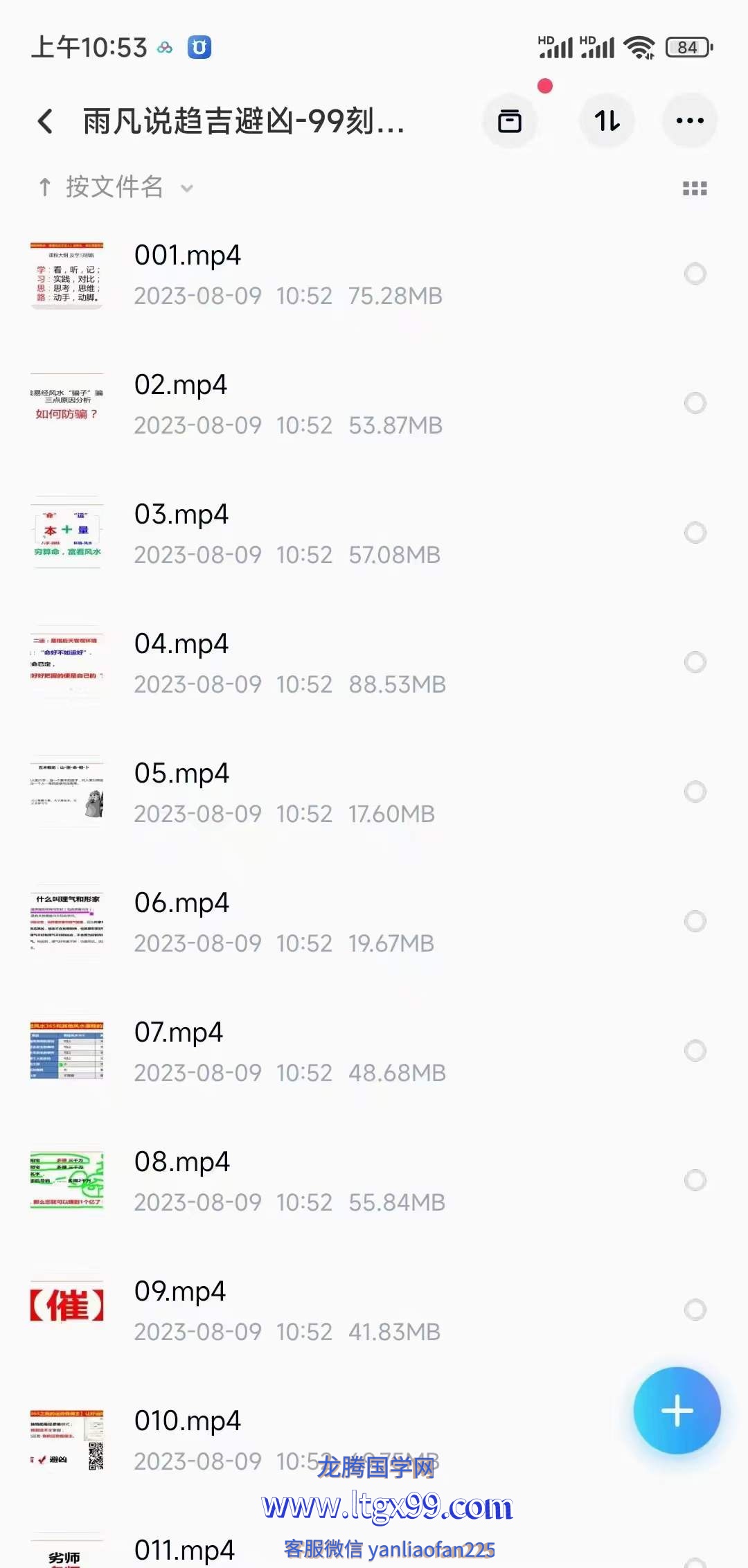Go back from the 雨凡说趋吉避凶 folder
The height and width of the screenshot is (1568, 748).
point(45,122)
